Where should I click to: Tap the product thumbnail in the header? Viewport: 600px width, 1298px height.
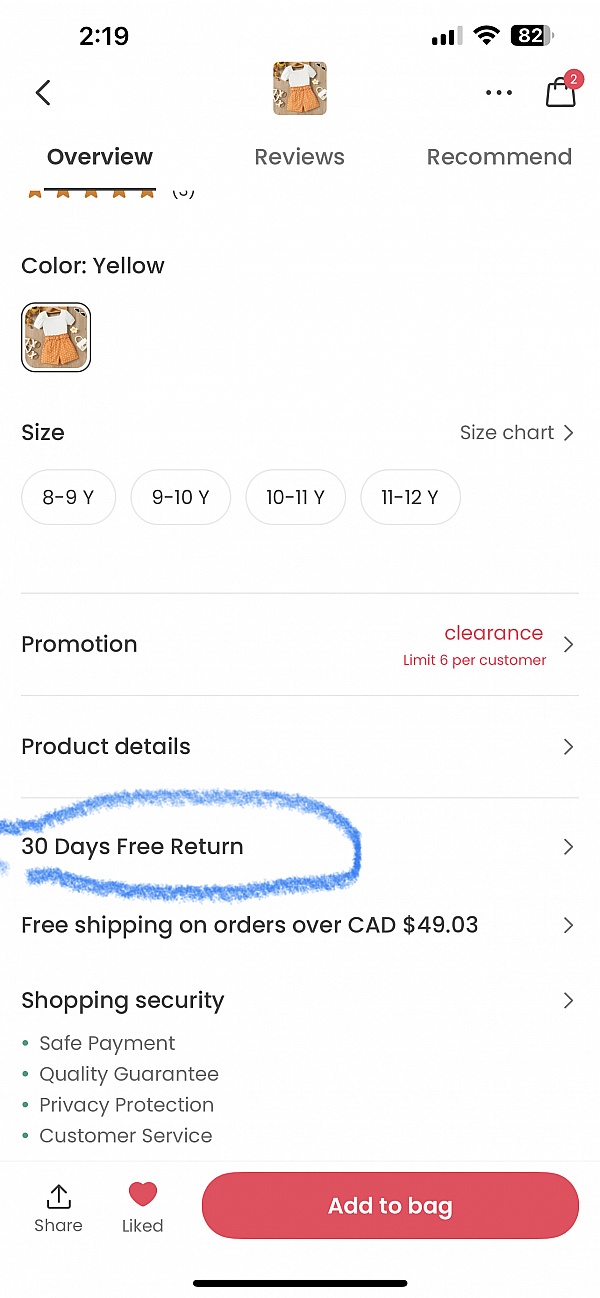[x=300, y=88]
